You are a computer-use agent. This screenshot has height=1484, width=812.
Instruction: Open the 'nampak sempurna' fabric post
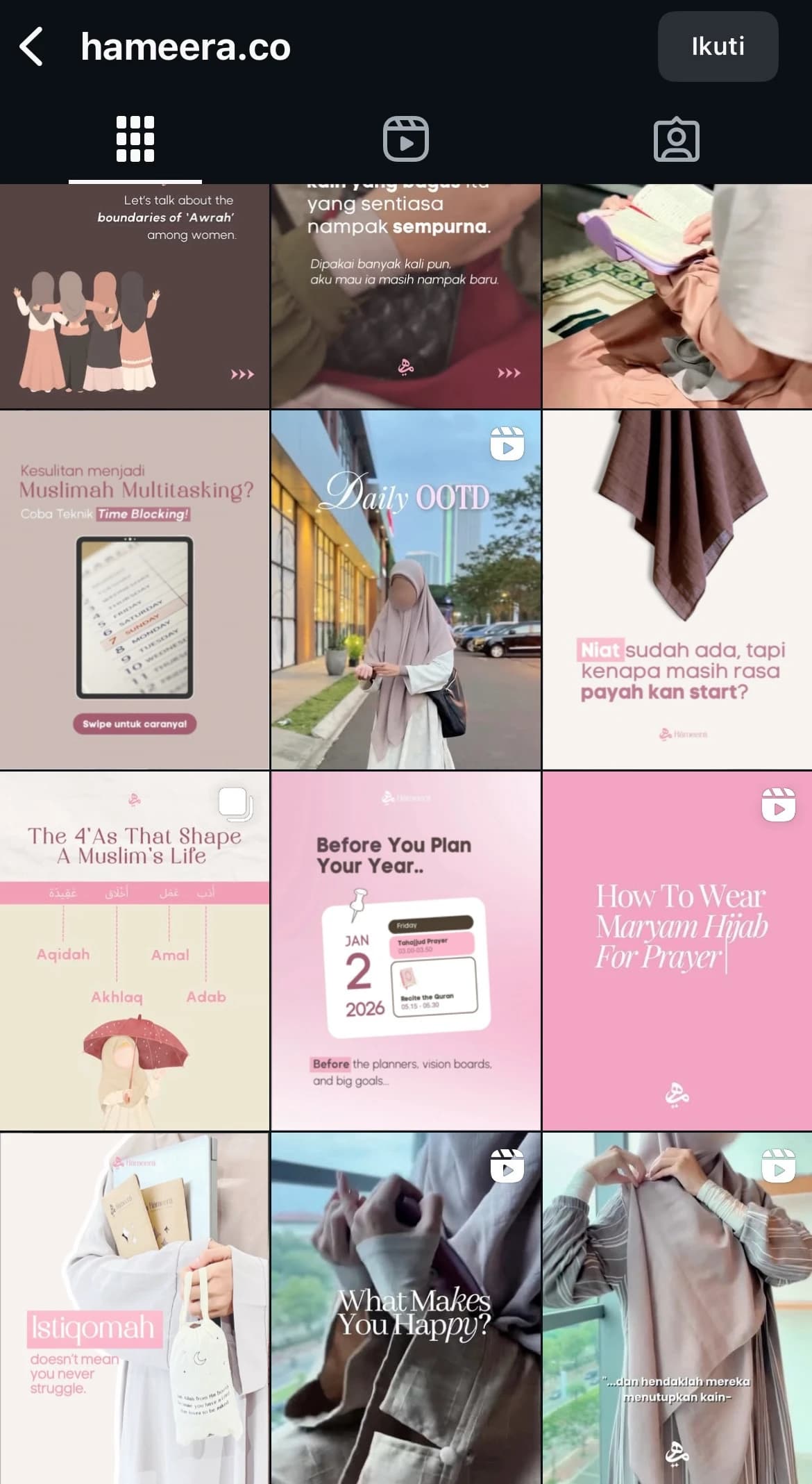[405, 295]
